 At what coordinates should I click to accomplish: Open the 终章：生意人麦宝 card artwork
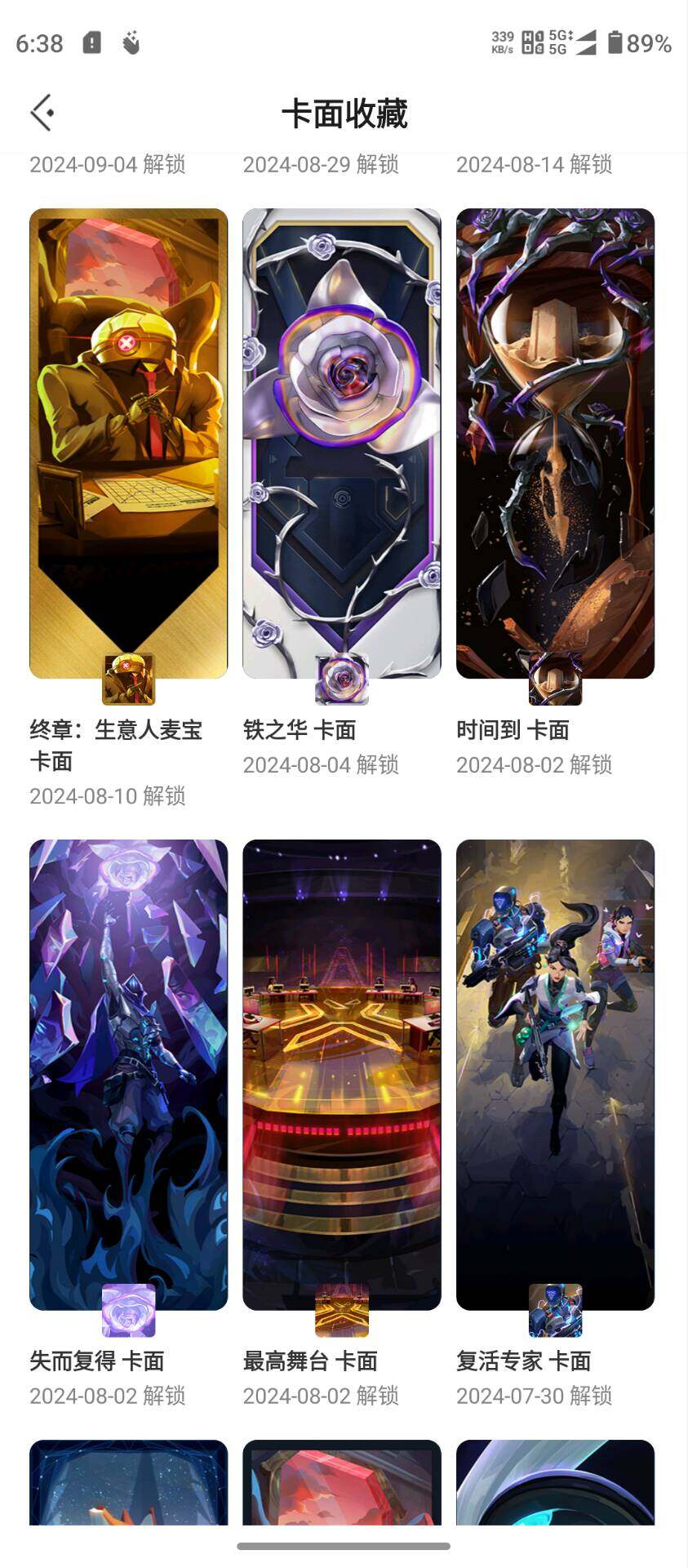point(127,441)
